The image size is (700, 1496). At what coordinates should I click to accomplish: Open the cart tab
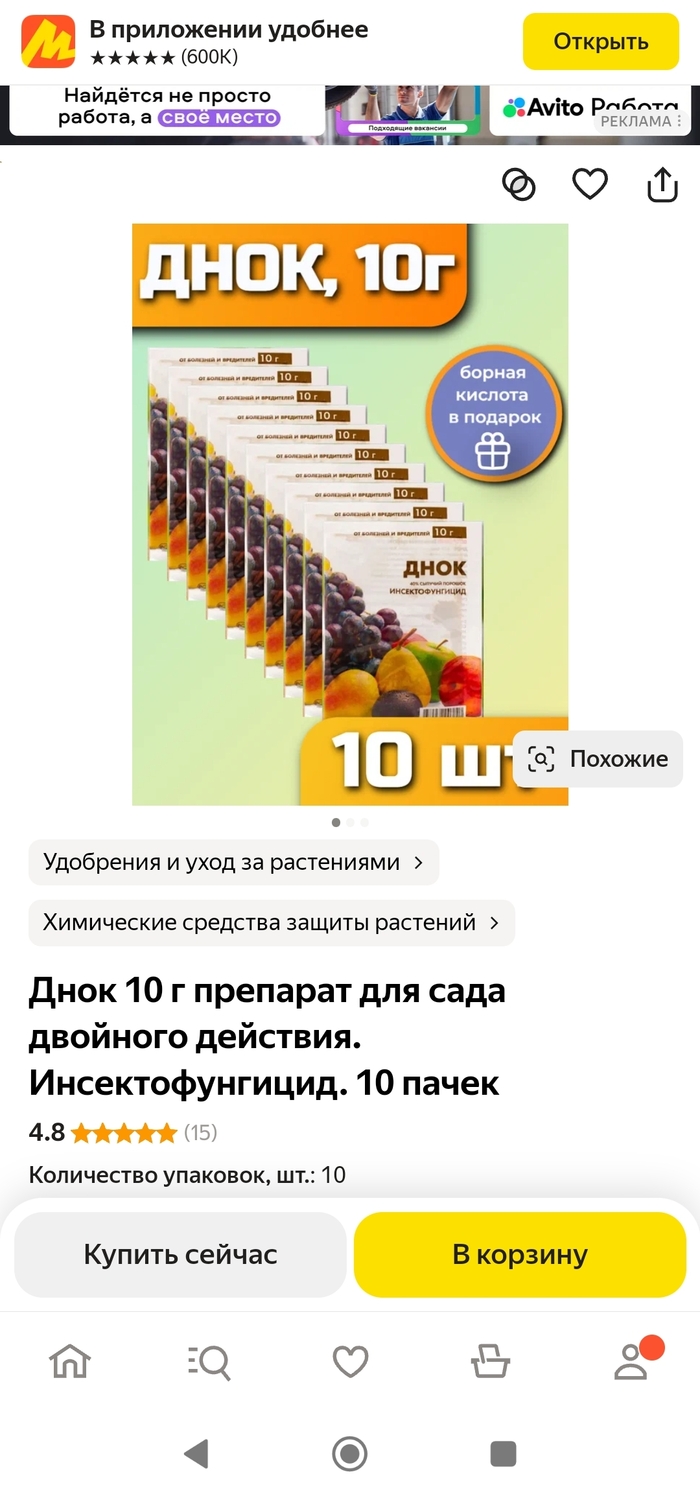click(490, 1361)
